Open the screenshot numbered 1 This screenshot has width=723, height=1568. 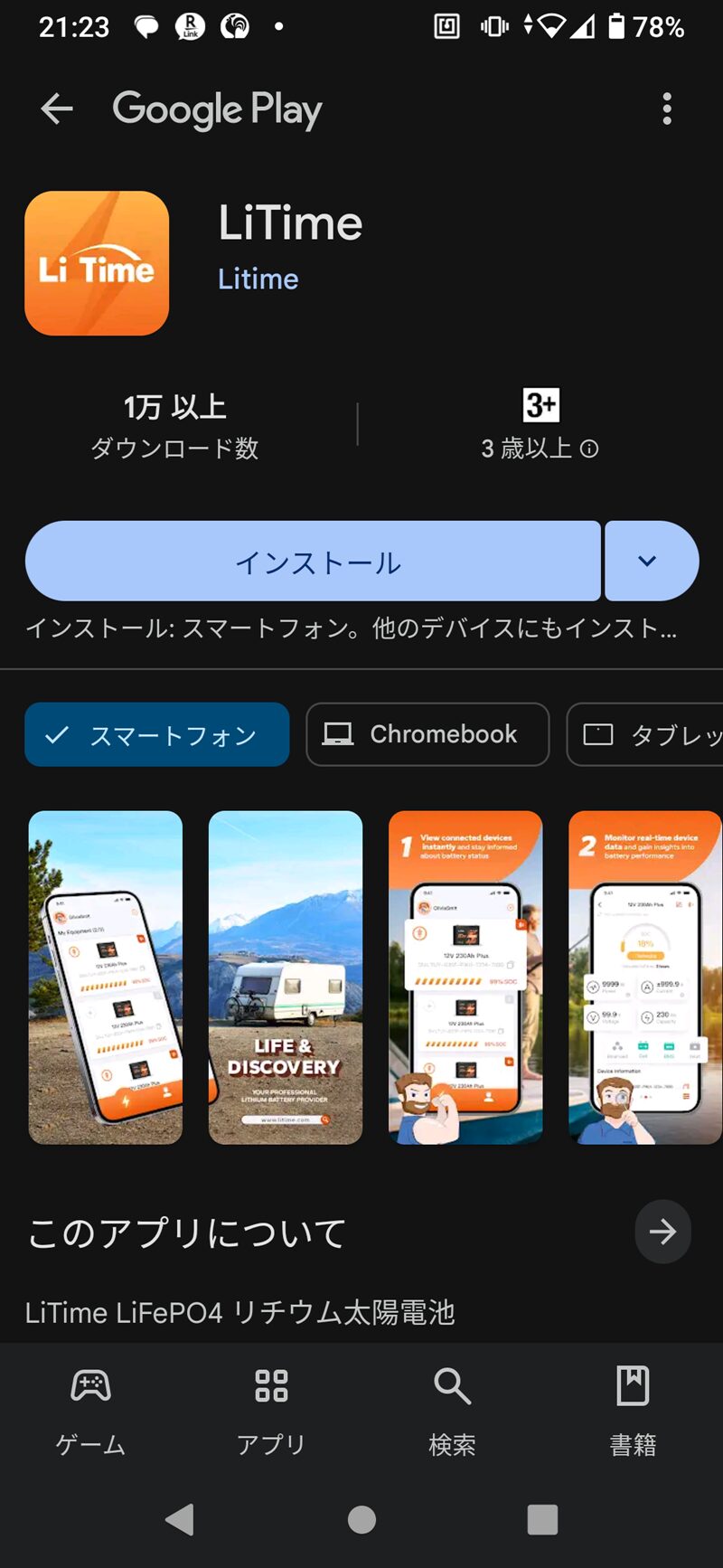(x=465, y=978)
